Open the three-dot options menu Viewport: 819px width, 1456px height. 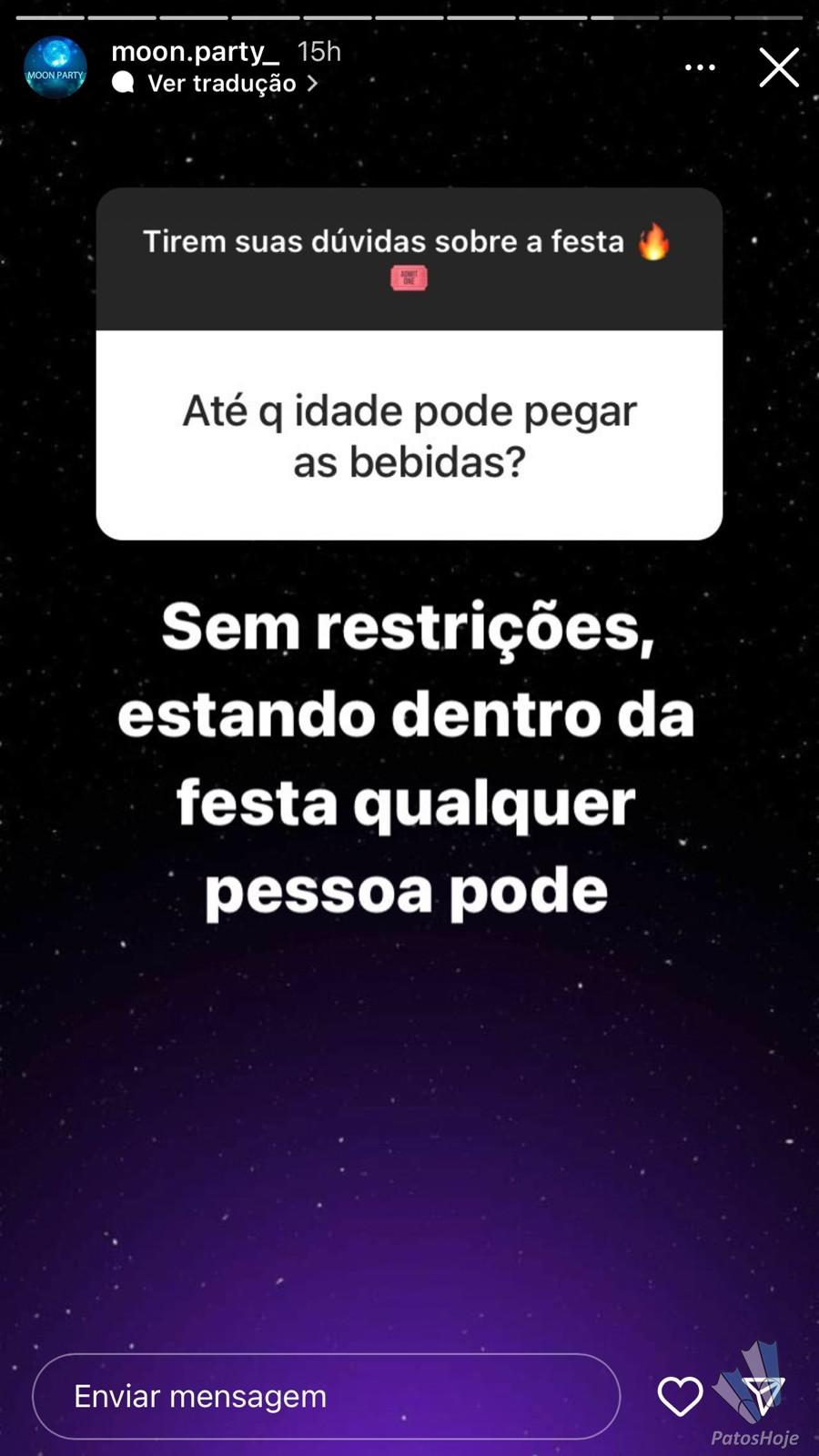point(700,67)
